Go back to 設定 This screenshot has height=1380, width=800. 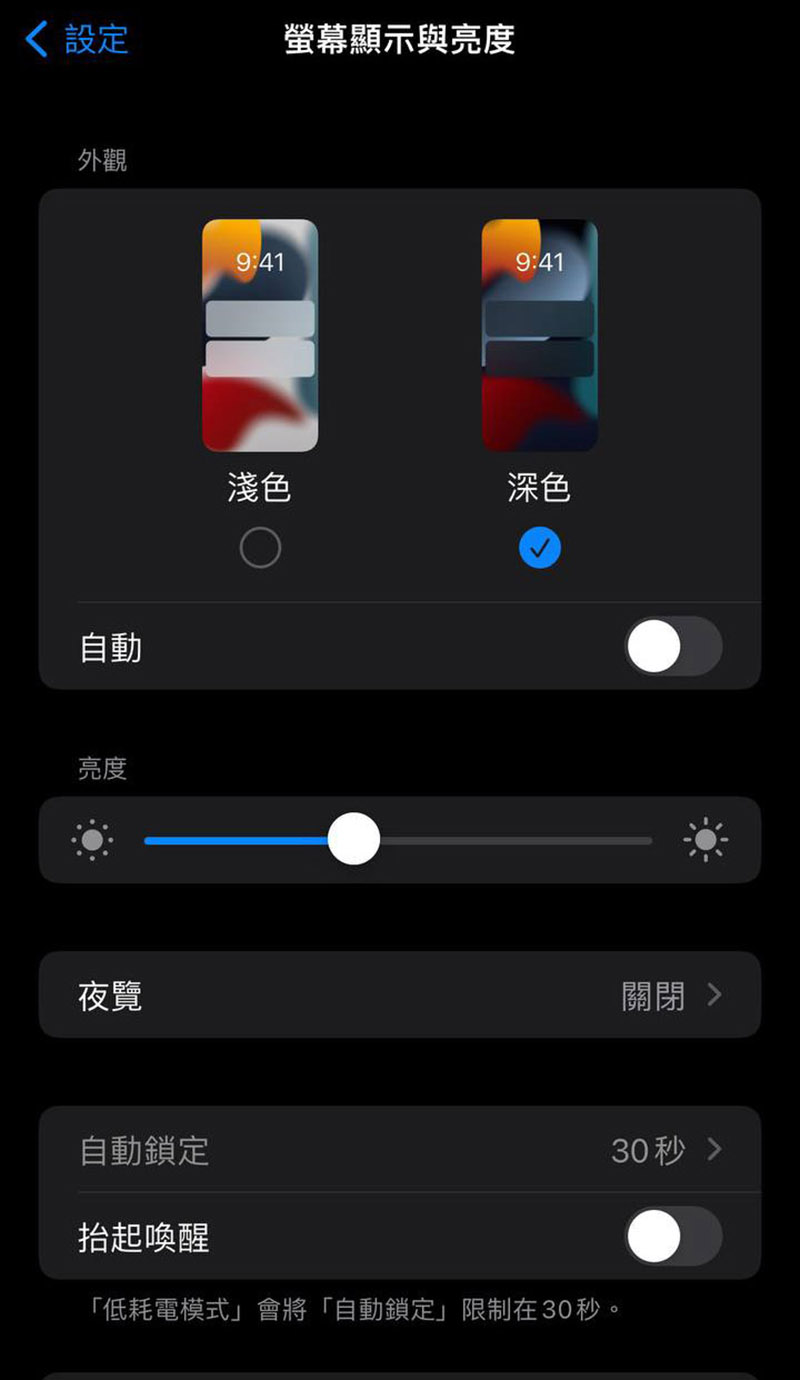pos(78,40)
